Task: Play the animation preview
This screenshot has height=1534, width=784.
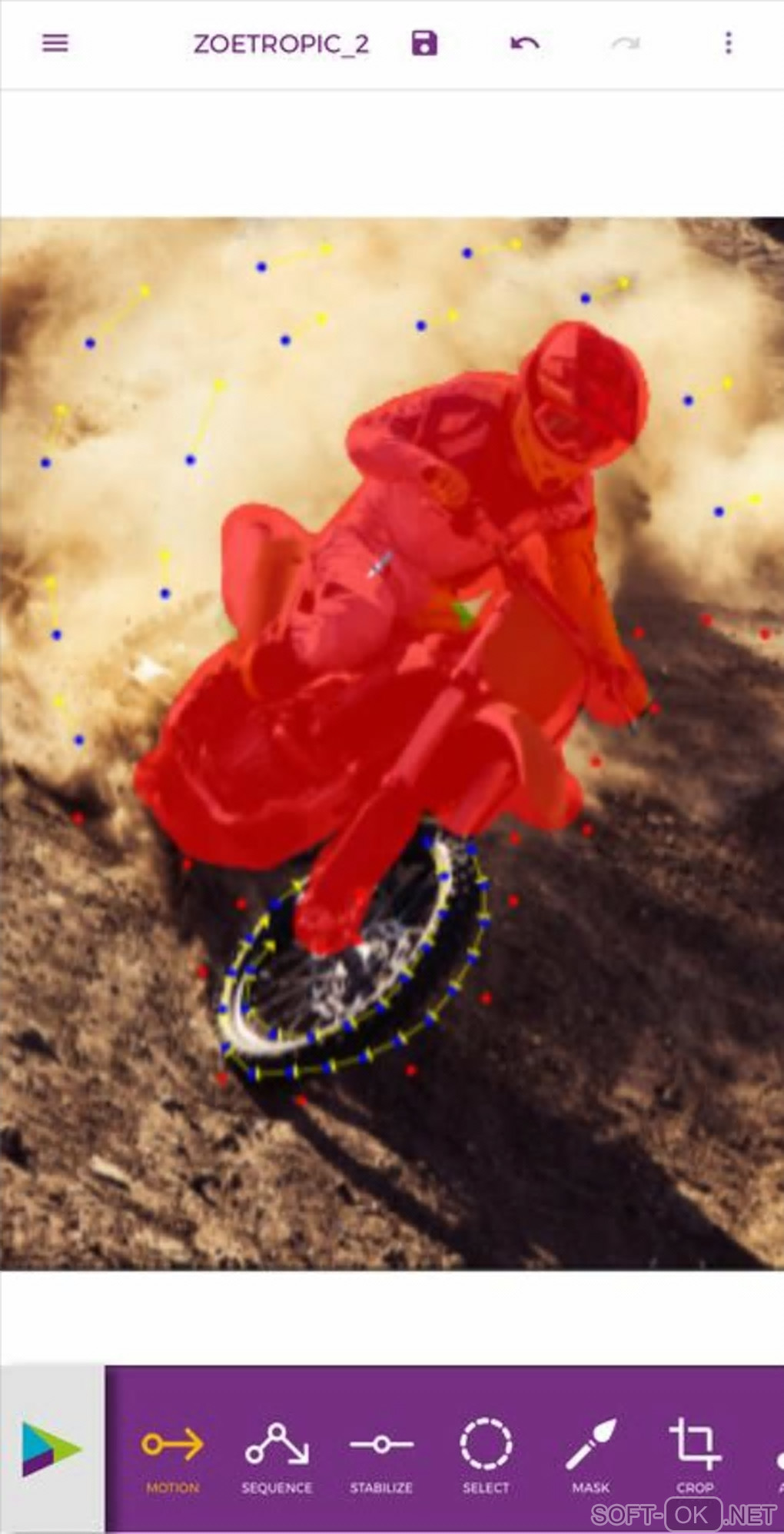Action: click(51, 1449)
